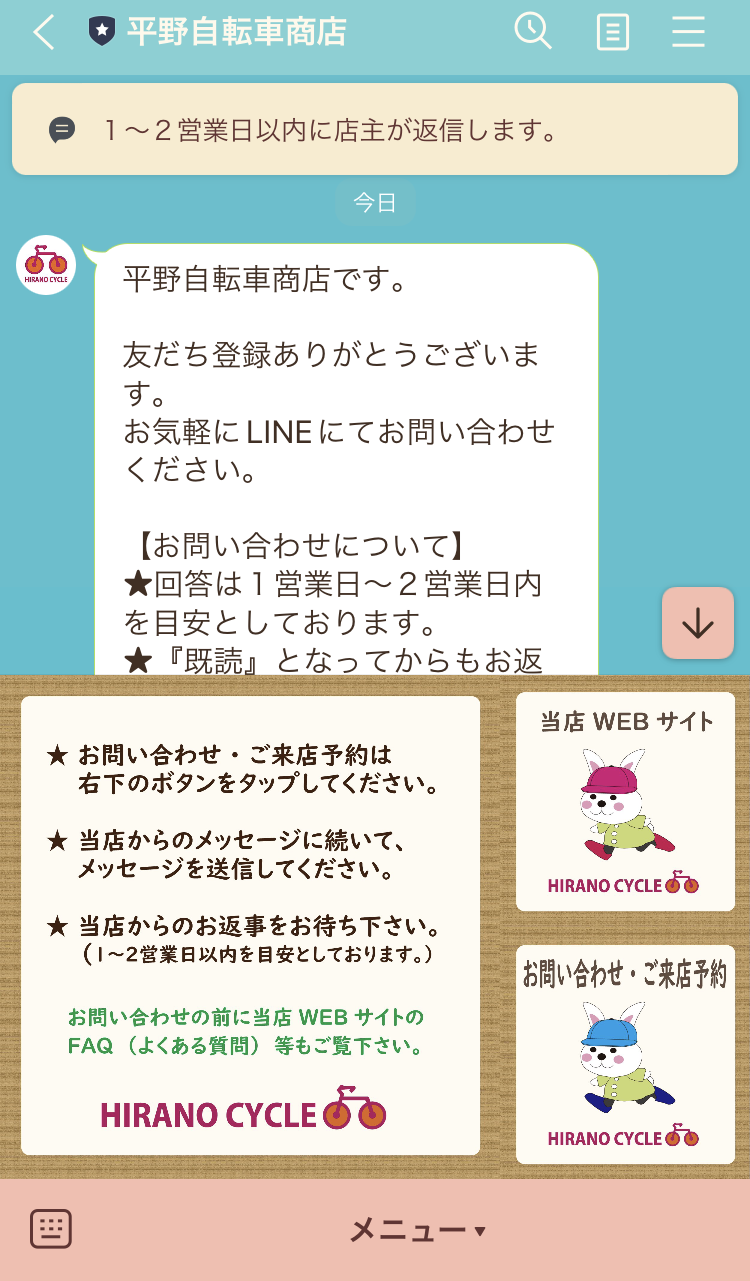This screenshot has height=1281, width=750.
Task: Open the 当店 WEB サイト tile
Action: [625, 801]
